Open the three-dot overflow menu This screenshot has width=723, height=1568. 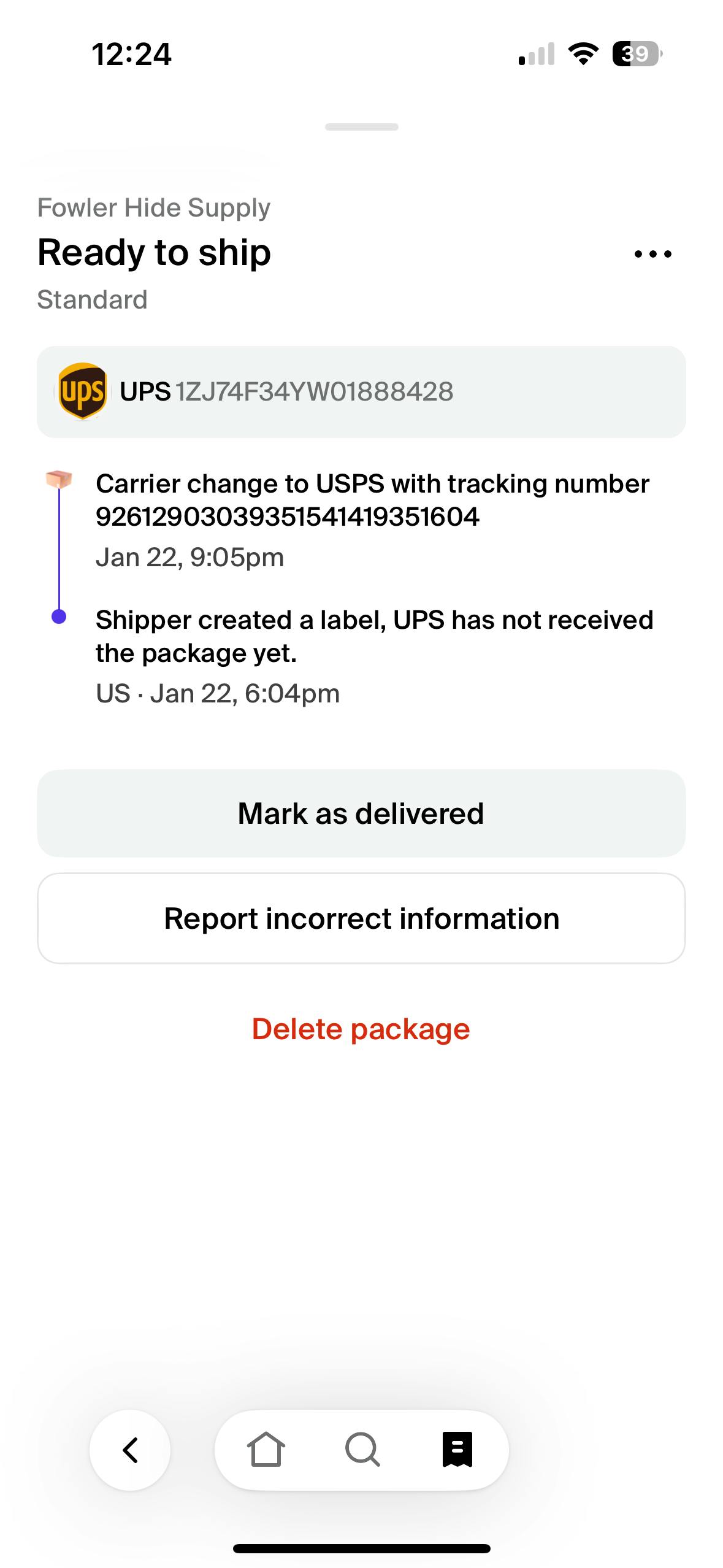pos(652,254)
